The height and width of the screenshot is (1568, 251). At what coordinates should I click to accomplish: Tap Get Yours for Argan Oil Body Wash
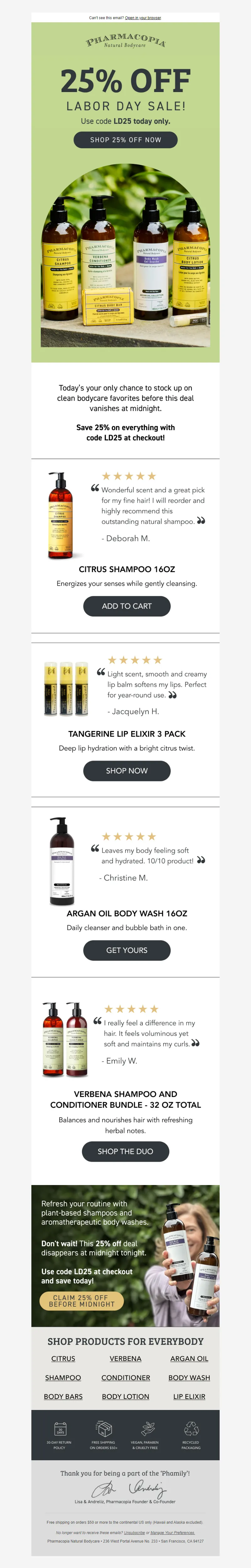pos(126,950)
